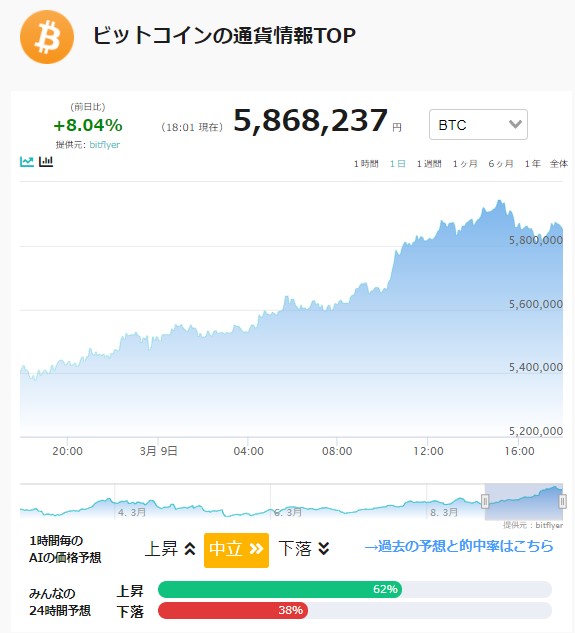Select the 1週間 chart range
Screen dimensions: 575x633
[429, 163]
